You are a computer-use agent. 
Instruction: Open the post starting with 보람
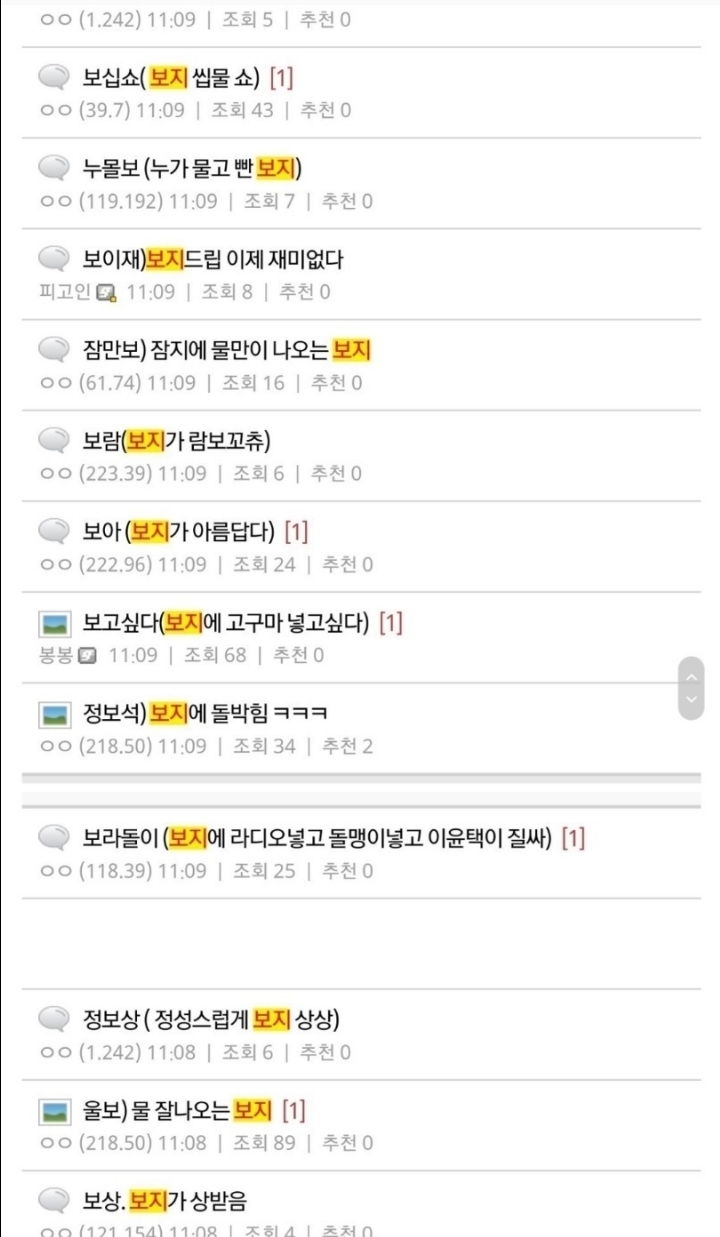click(x=176, y=440)
